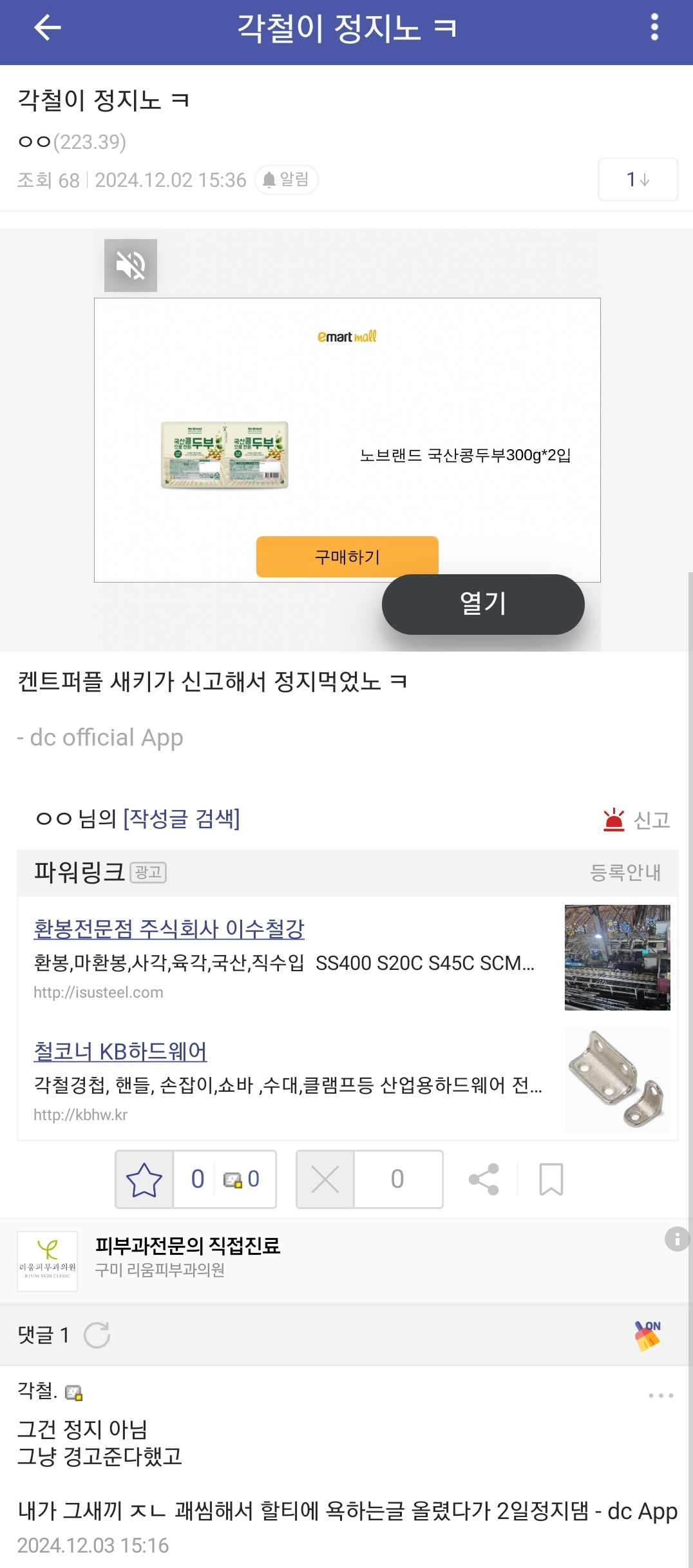Share this post
The image size is (693, 1568).
pos(484,1179)
